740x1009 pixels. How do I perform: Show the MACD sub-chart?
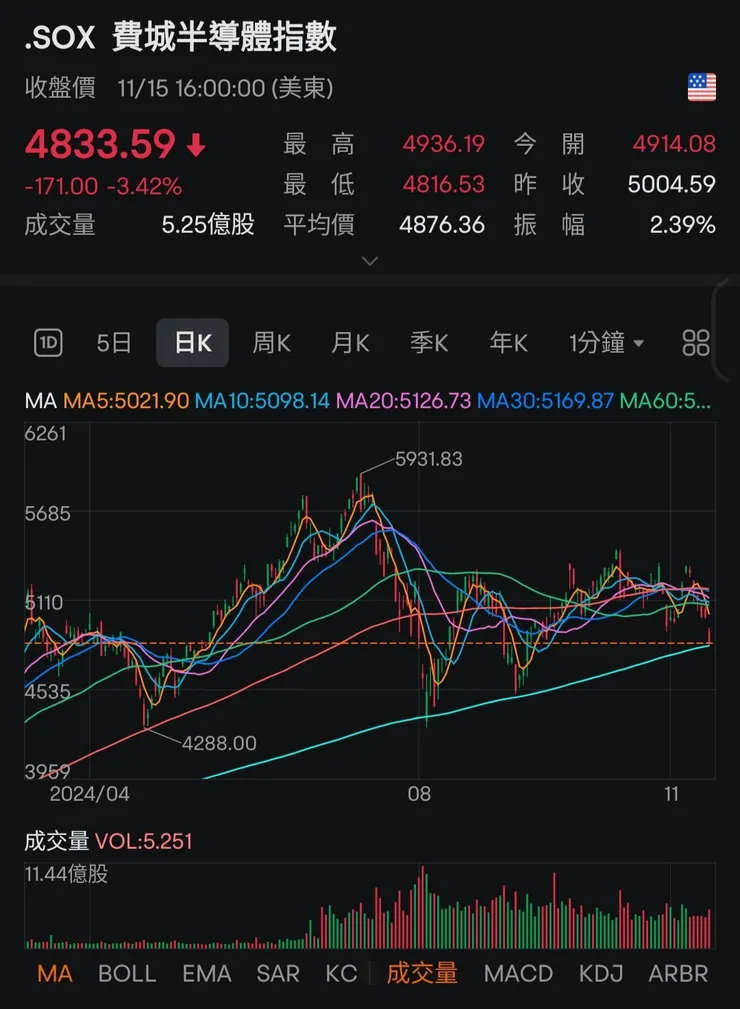518,973
